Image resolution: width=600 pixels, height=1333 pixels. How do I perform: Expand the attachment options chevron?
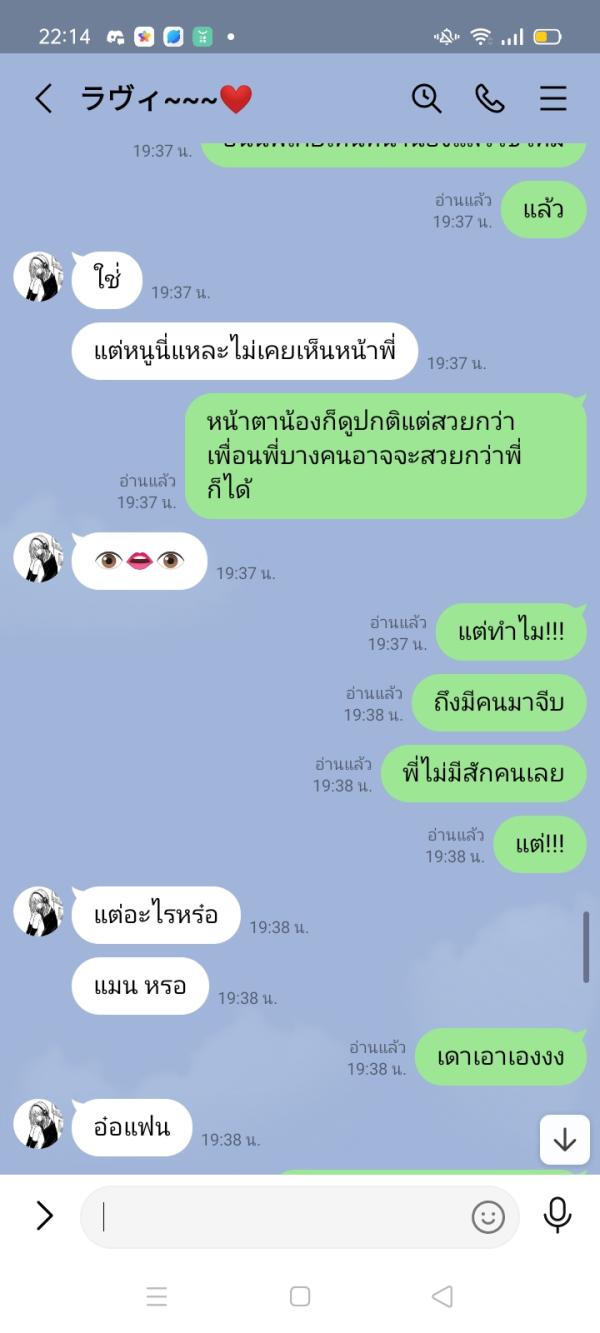[x=44, y=1215]
